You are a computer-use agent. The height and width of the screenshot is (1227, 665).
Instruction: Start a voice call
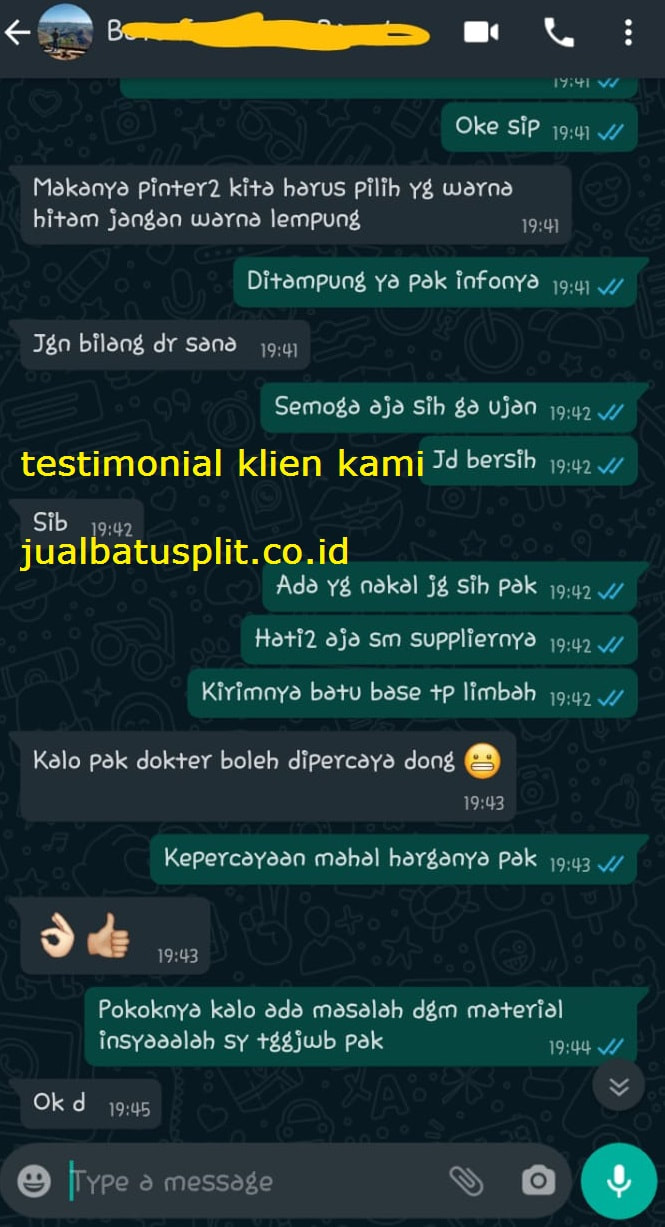[558, 32]
